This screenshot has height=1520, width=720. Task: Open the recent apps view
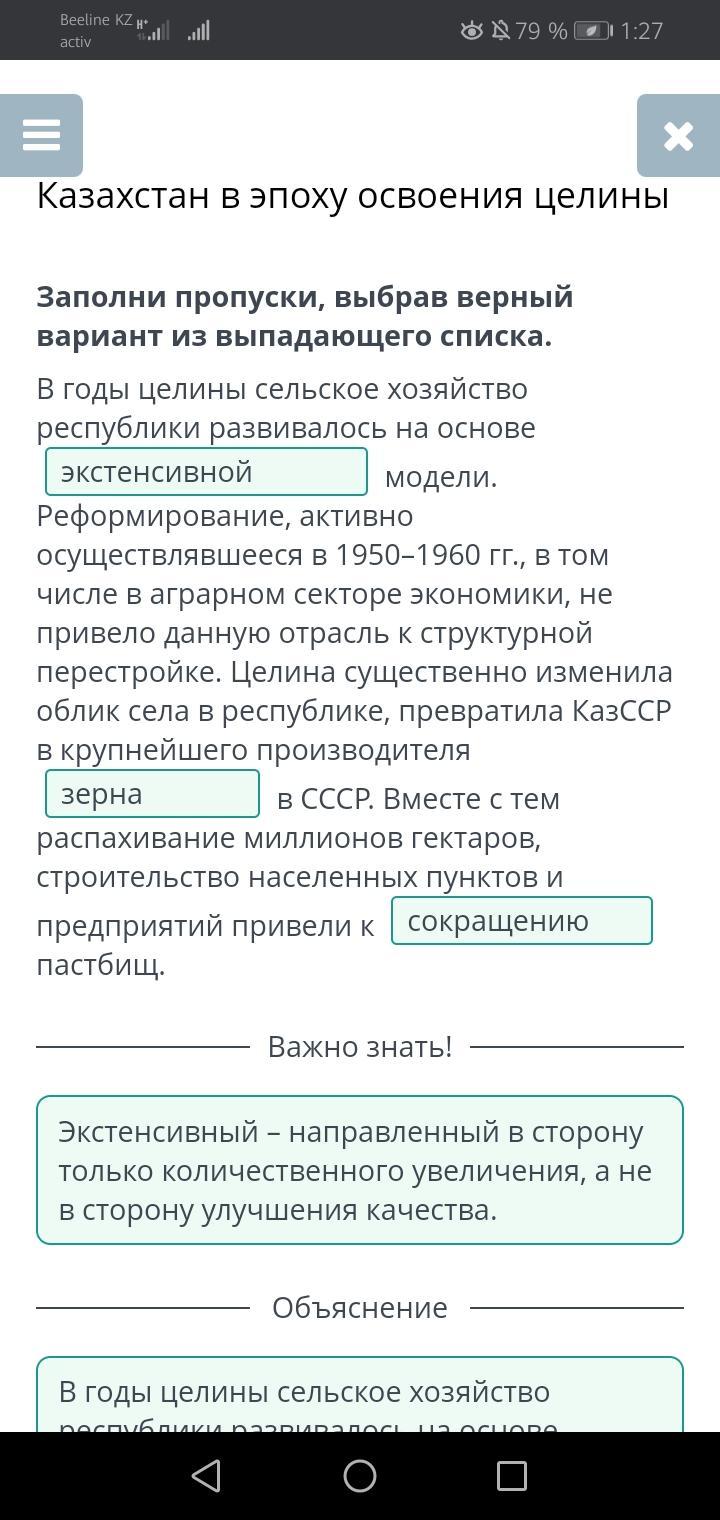[x=512, y=1476]
